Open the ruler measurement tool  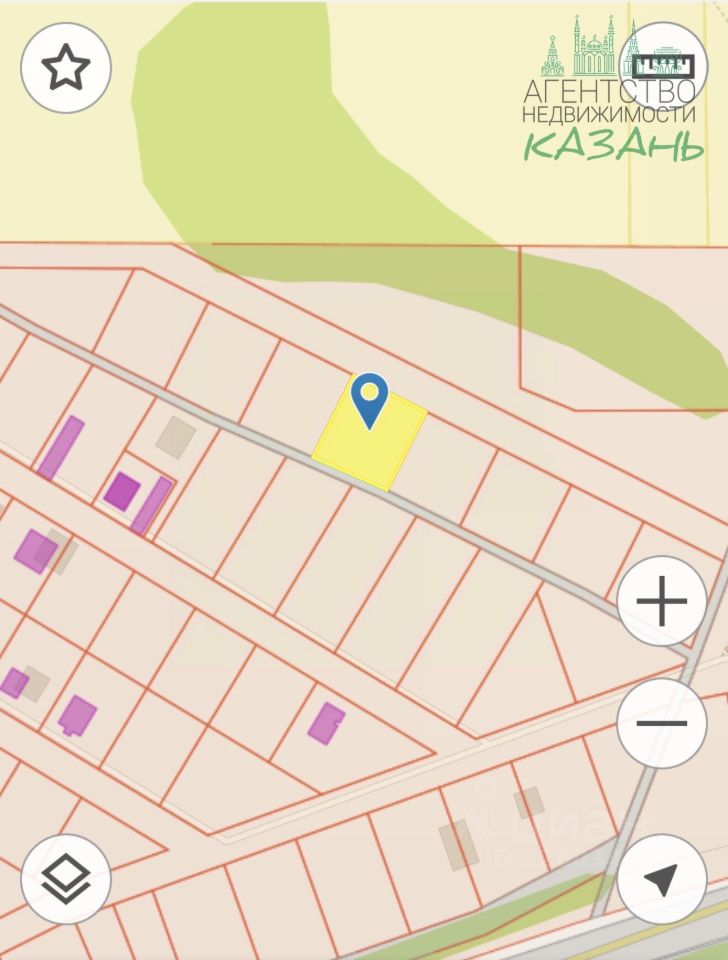[x=663, y=66]
